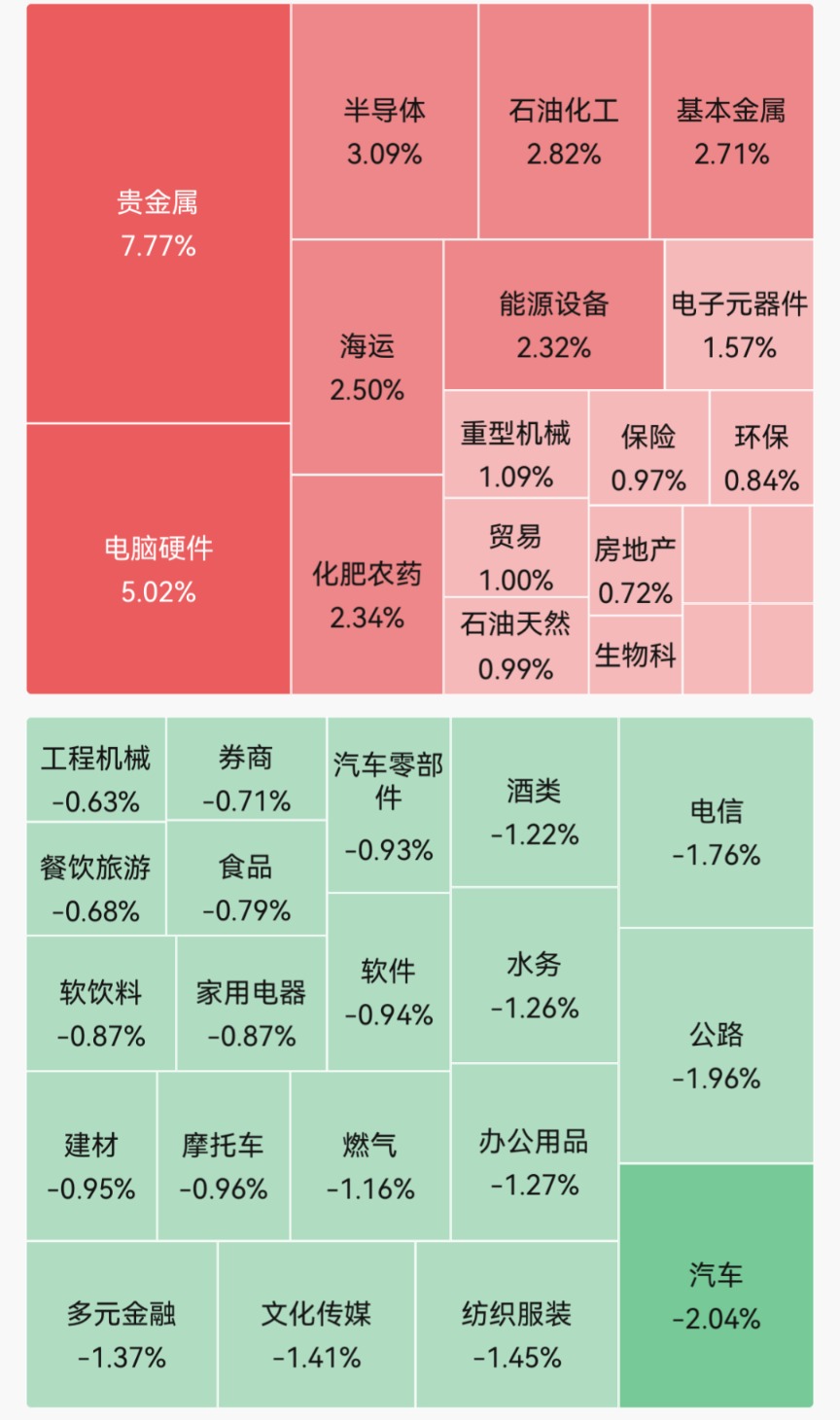This screenshot has height=1420, width=840.
Task: Select the 酒类 sector tile
Action: pos(535,802)
